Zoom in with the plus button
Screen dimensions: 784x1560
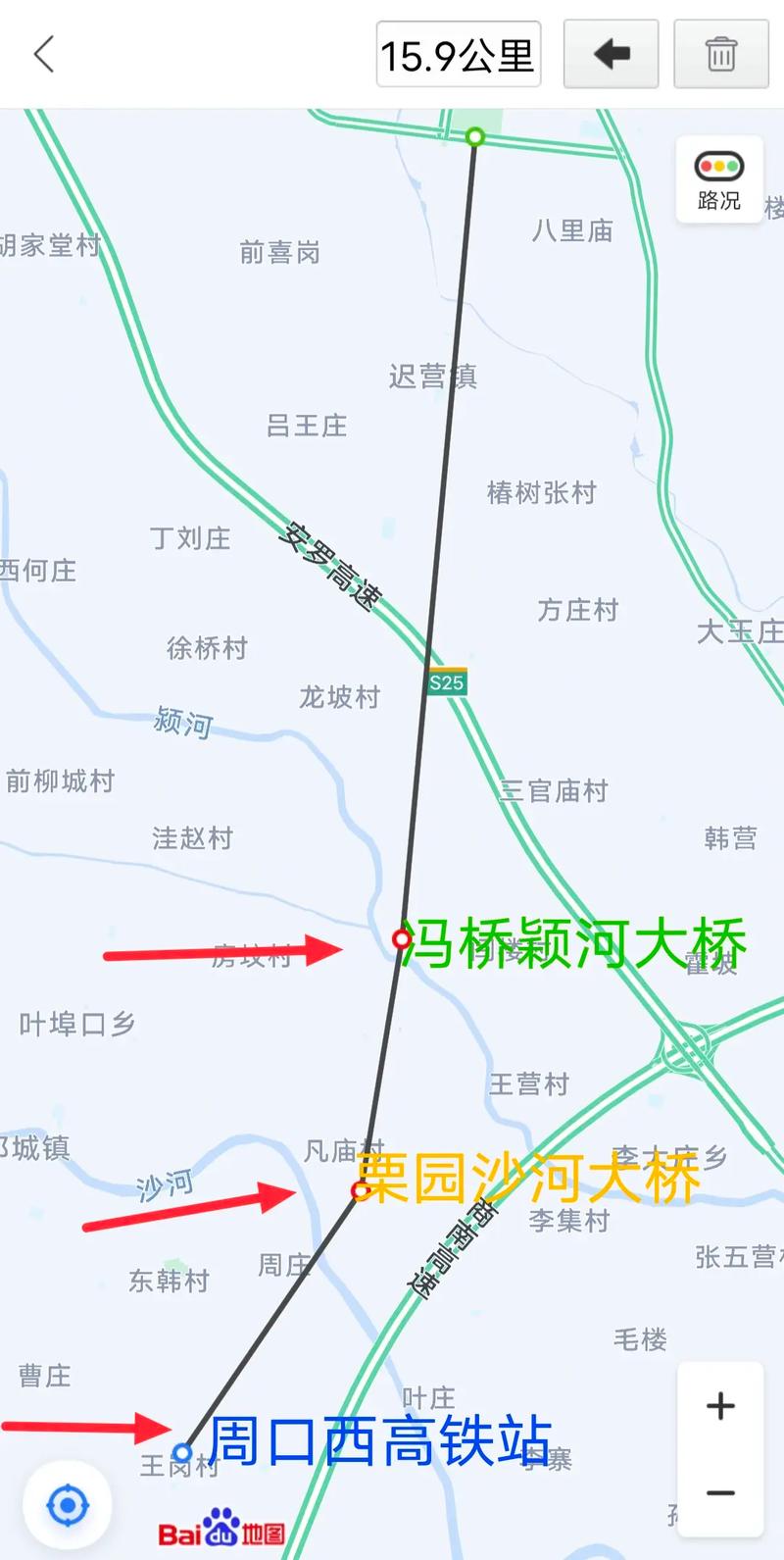720,1406
